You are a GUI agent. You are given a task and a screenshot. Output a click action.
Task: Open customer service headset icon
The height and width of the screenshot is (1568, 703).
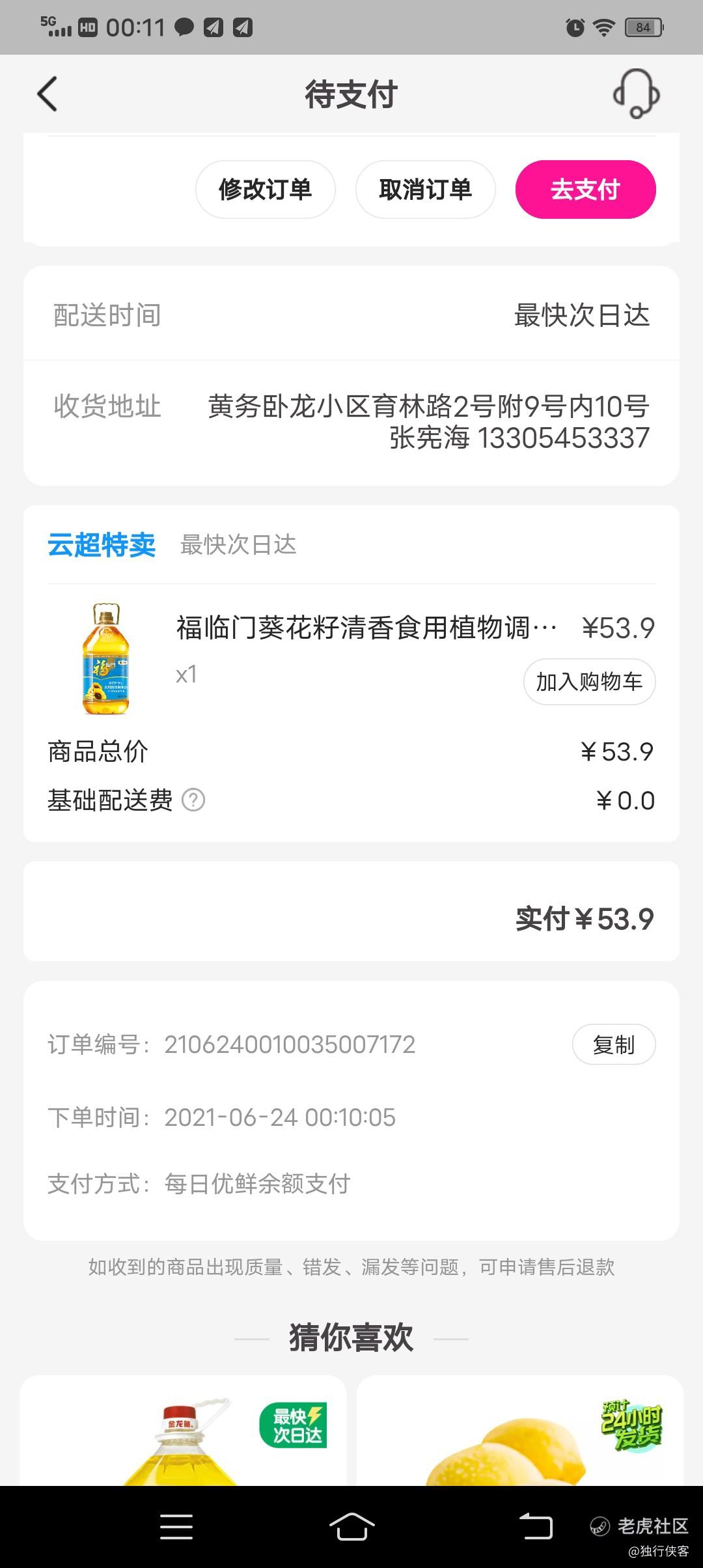(x=636, y=94)
